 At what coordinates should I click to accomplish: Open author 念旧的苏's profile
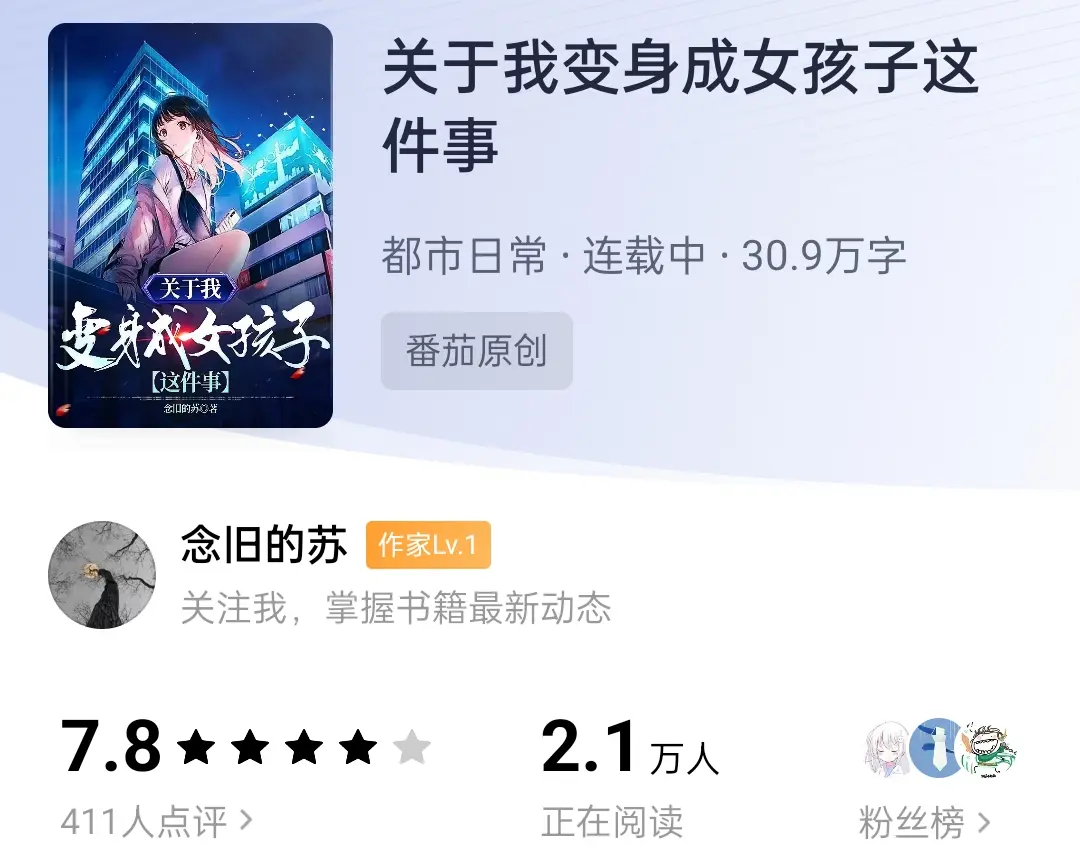[264, 546]
